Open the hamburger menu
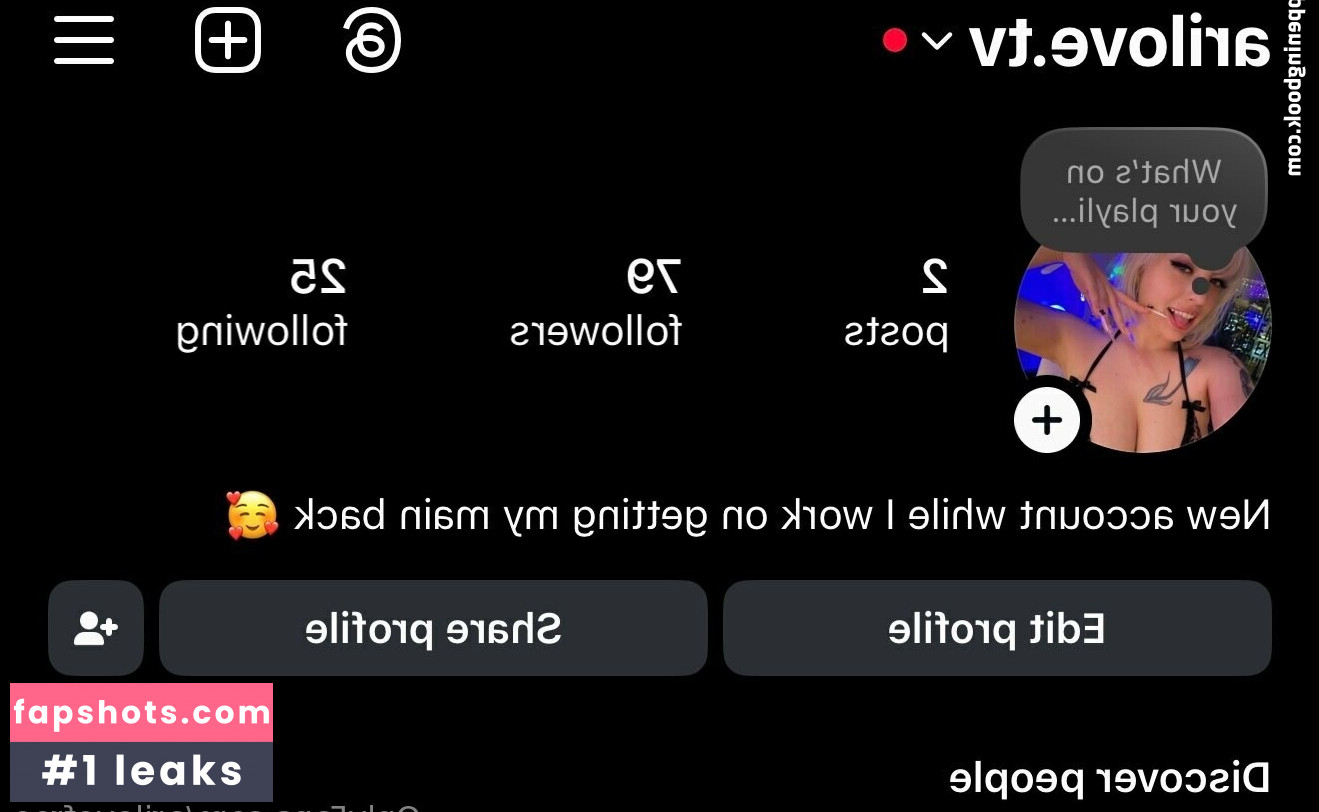The height and width of the screenshot is (812, 1319). [84, 41]
